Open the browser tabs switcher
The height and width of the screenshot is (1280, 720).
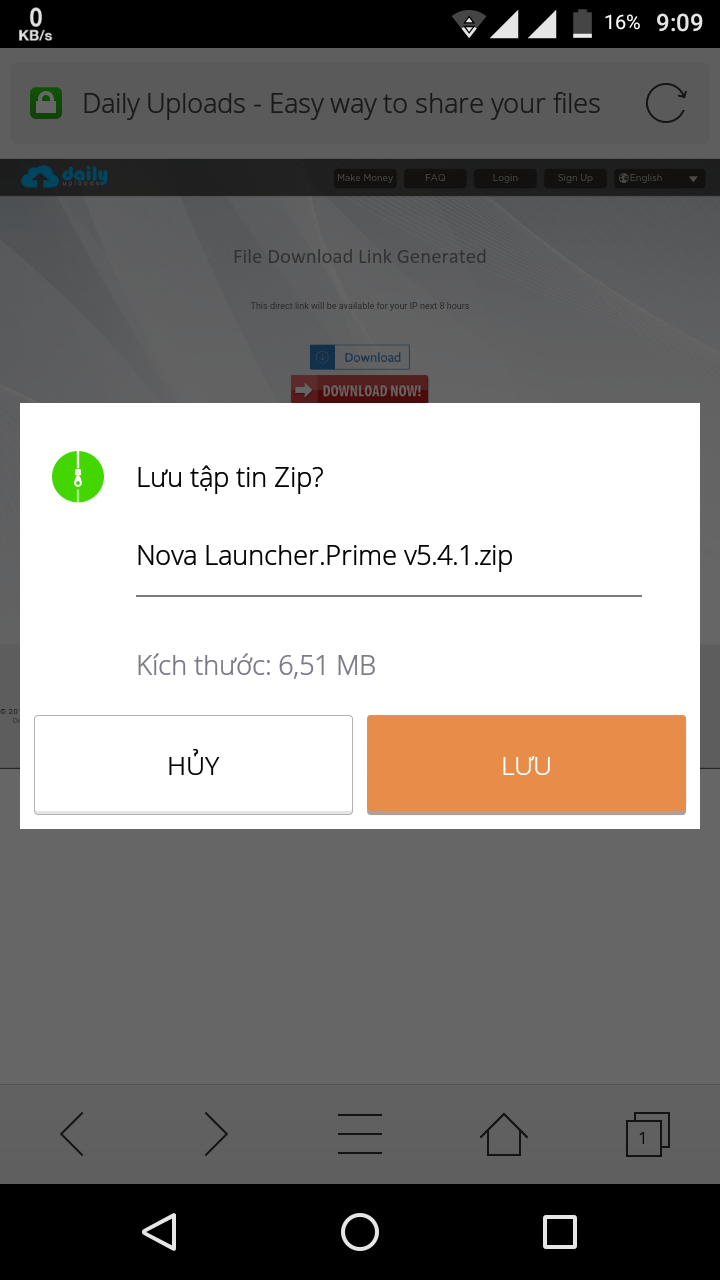click(646, 1134)
